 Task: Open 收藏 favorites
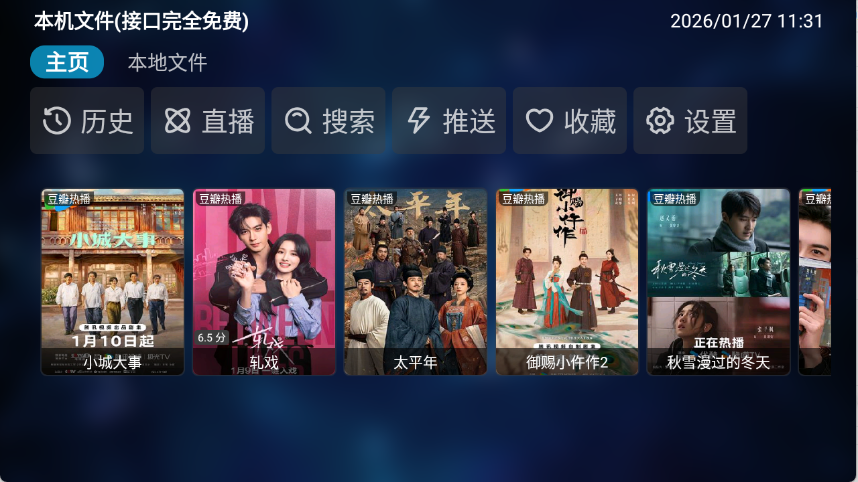(x=570, y=121)
